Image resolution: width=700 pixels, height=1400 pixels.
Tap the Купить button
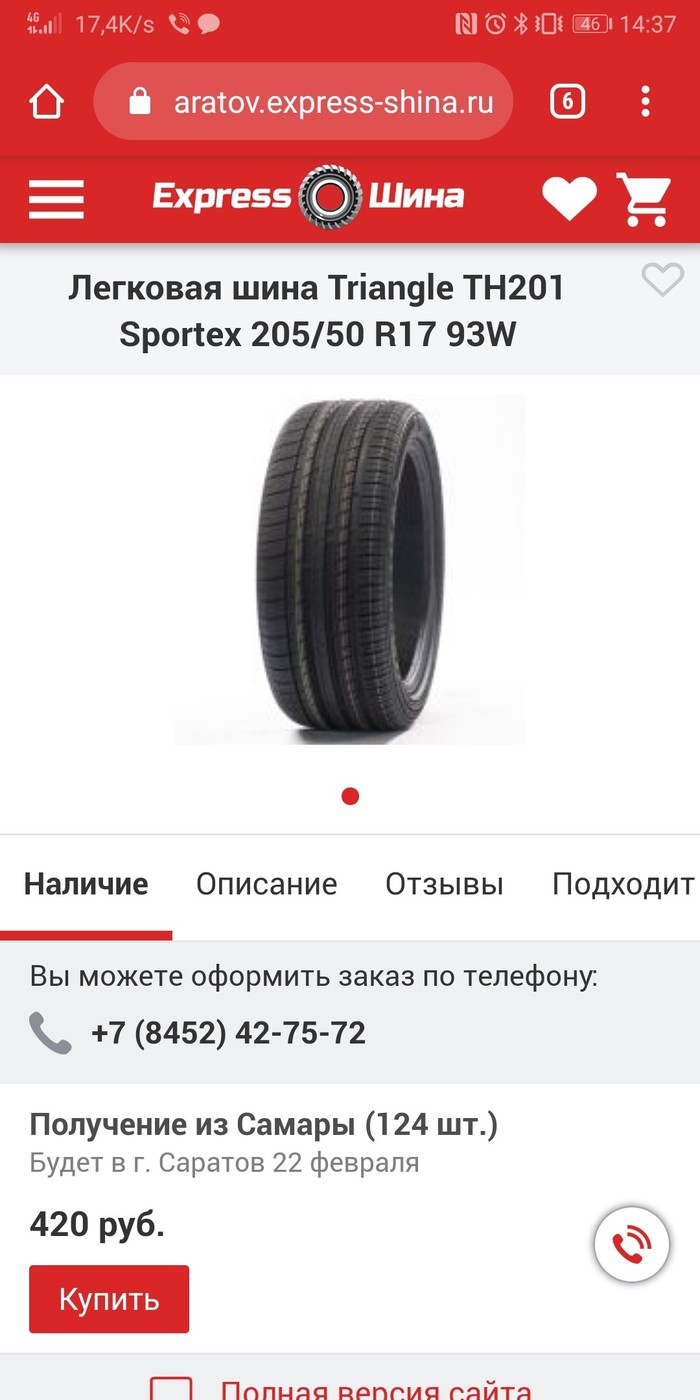[109, 1299]
